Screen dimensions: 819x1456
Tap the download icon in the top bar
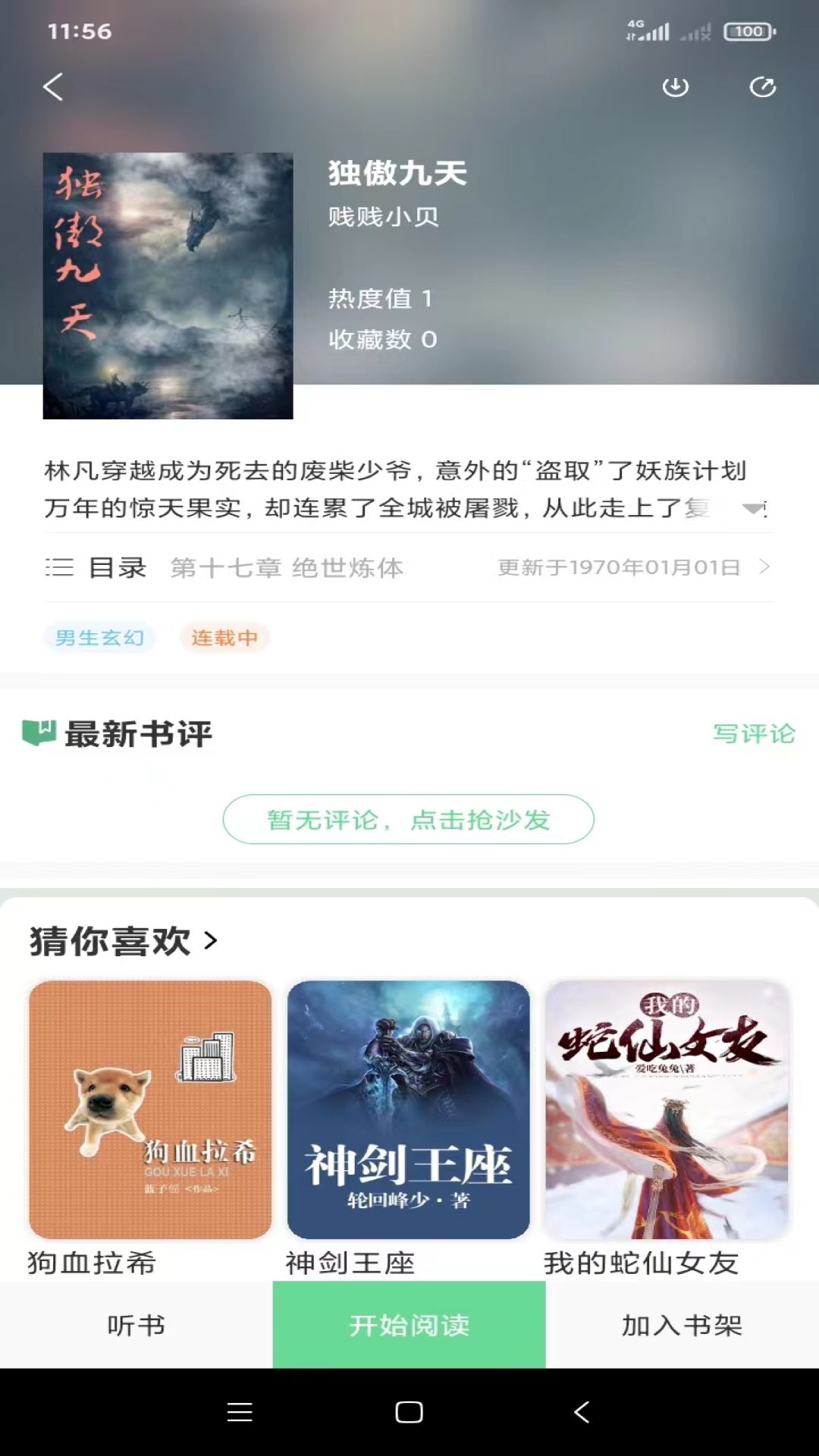675,87
